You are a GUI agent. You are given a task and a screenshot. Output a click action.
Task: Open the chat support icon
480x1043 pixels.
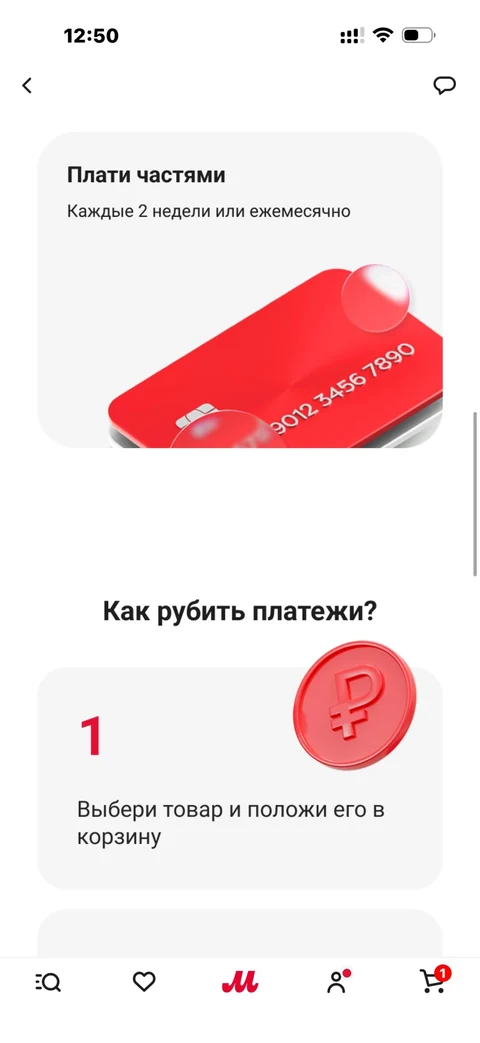pos(444,85)
